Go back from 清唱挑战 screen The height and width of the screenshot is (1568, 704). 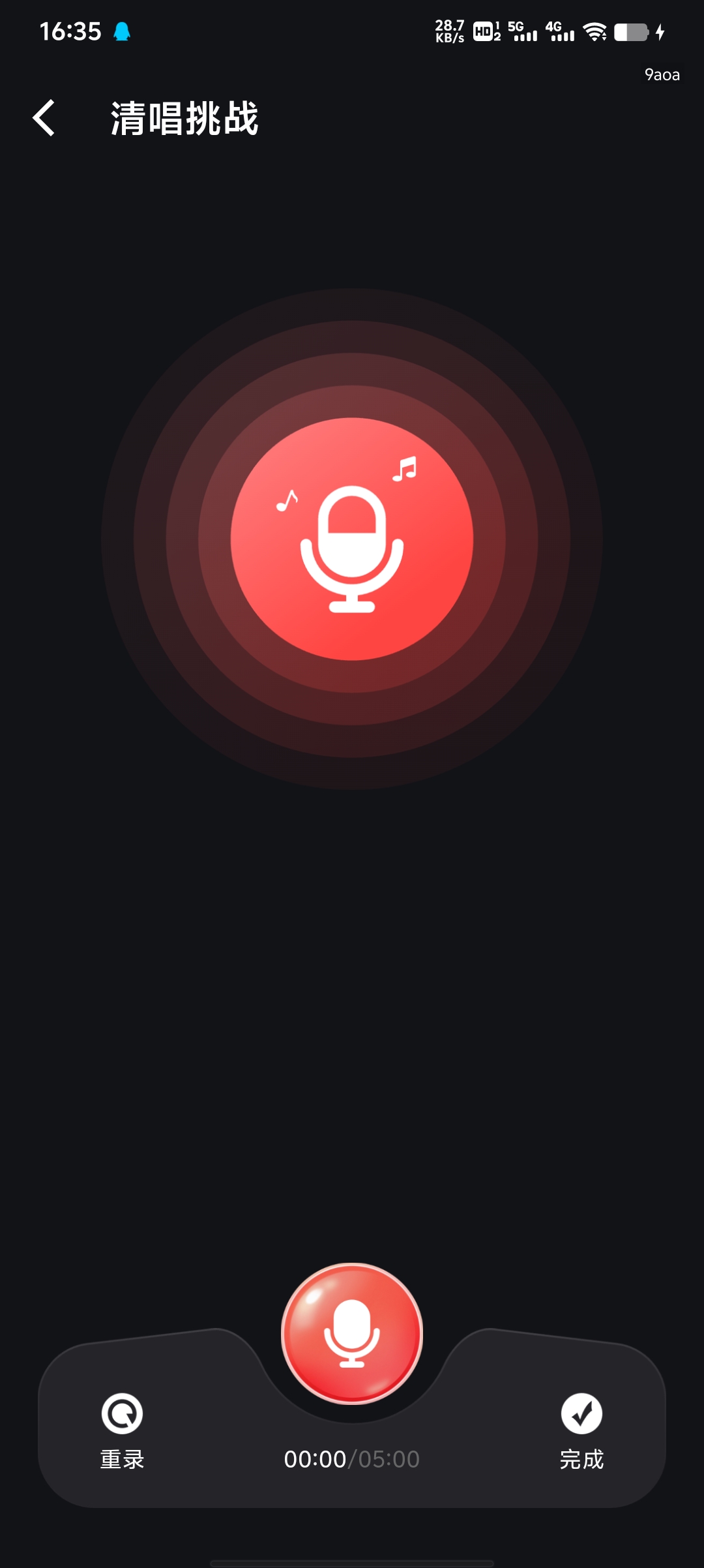pyautogui.click(x=44, y=118)
